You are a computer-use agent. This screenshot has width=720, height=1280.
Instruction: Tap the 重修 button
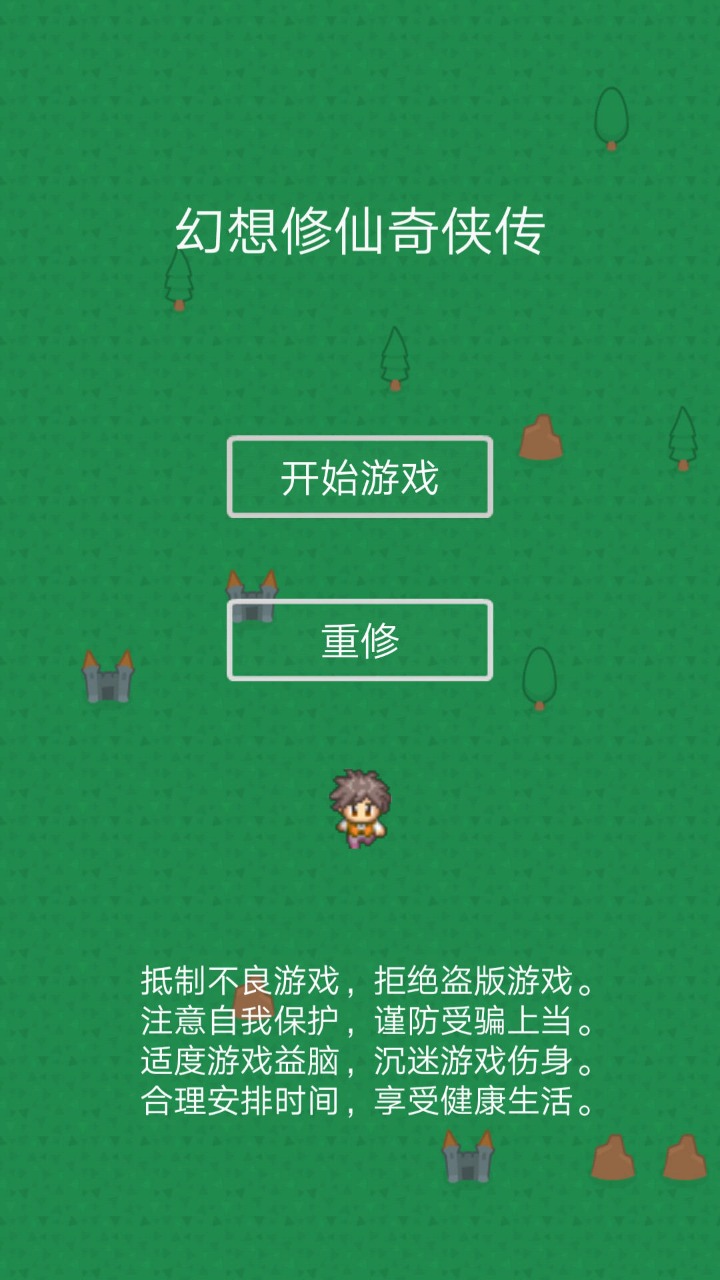click(360, 641)
